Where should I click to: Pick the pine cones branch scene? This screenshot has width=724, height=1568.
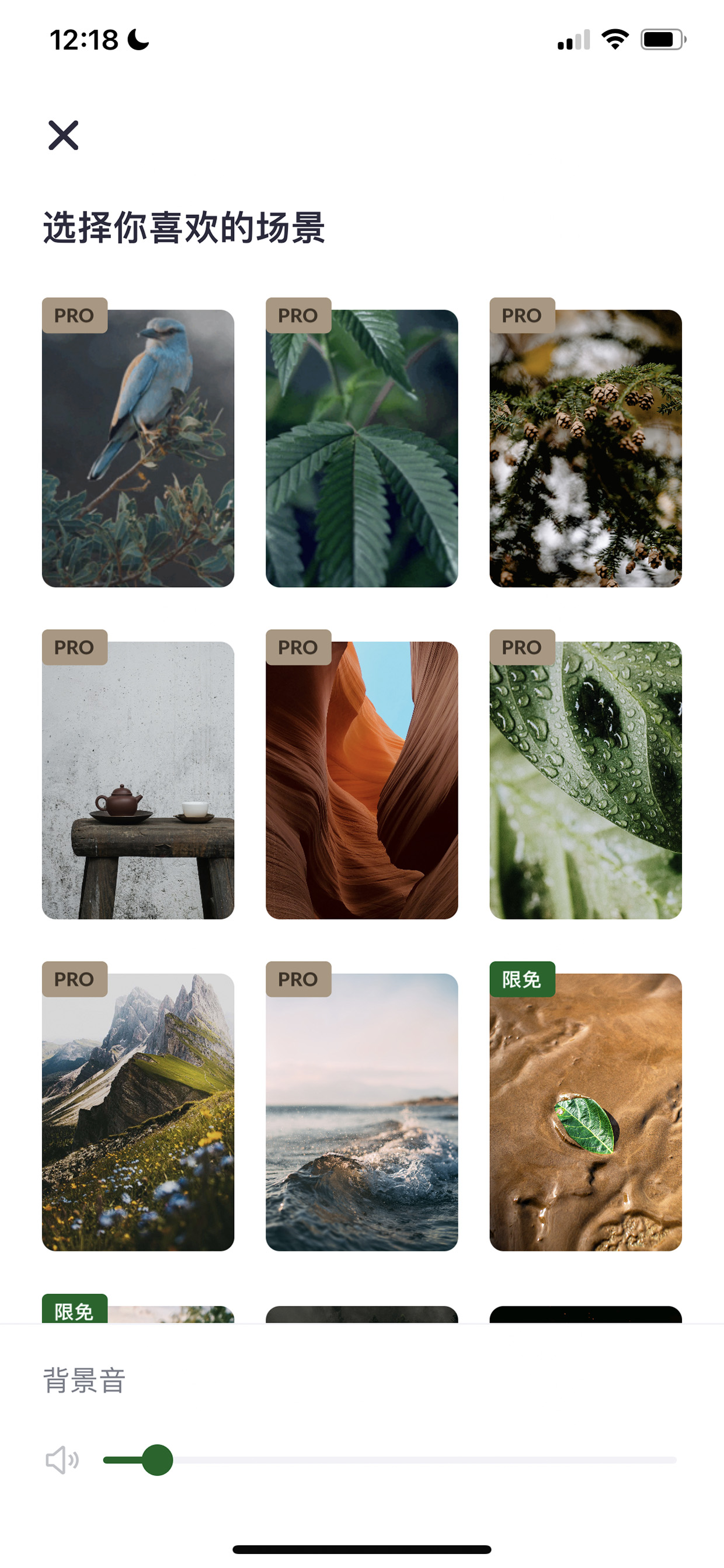pos(586,448)
